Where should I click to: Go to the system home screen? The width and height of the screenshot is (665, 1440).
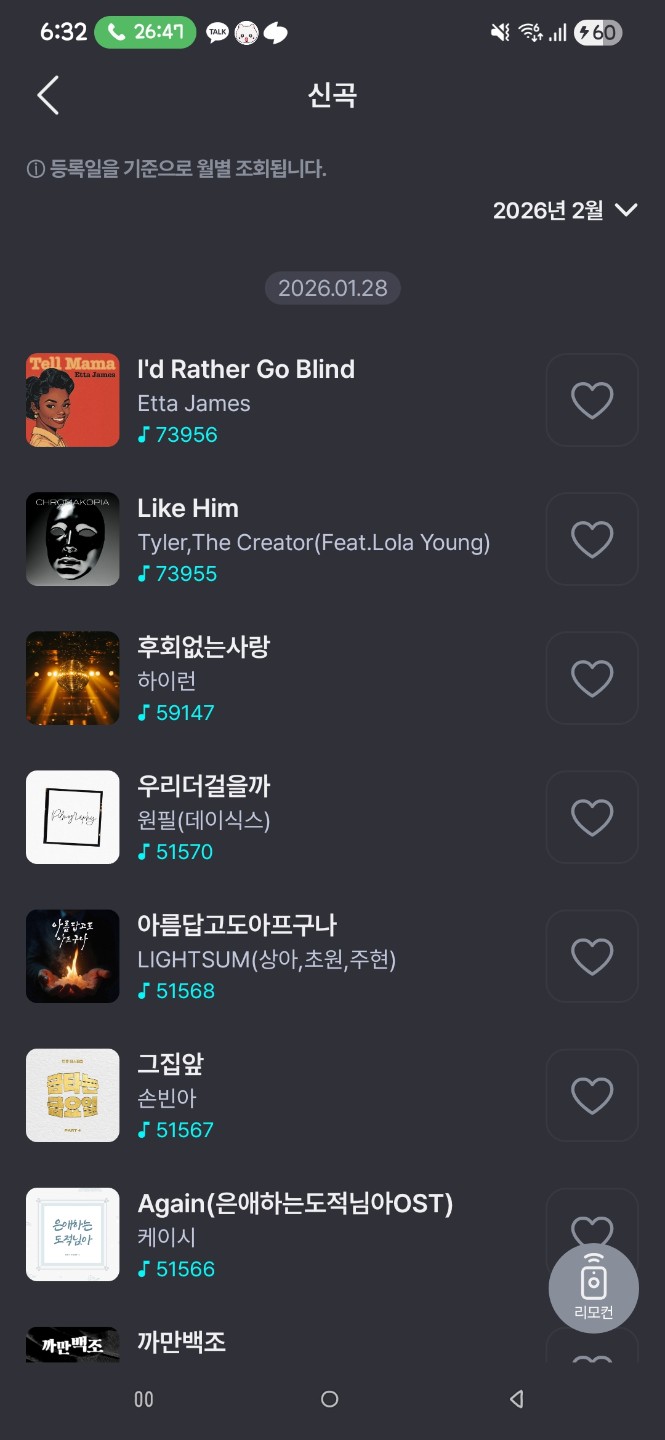329,1399
